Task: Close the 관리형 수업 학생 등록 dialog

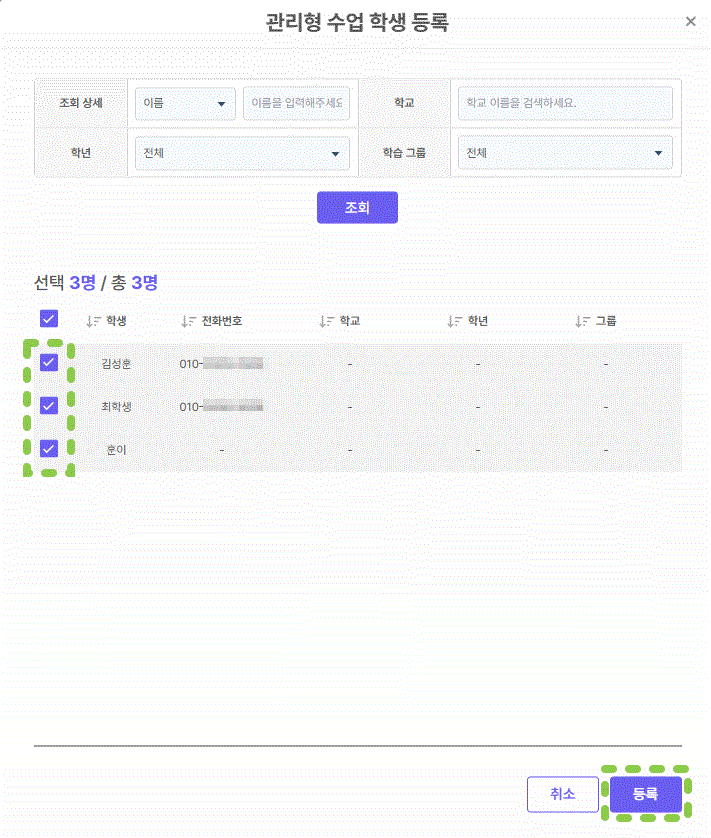Action: 690,21
